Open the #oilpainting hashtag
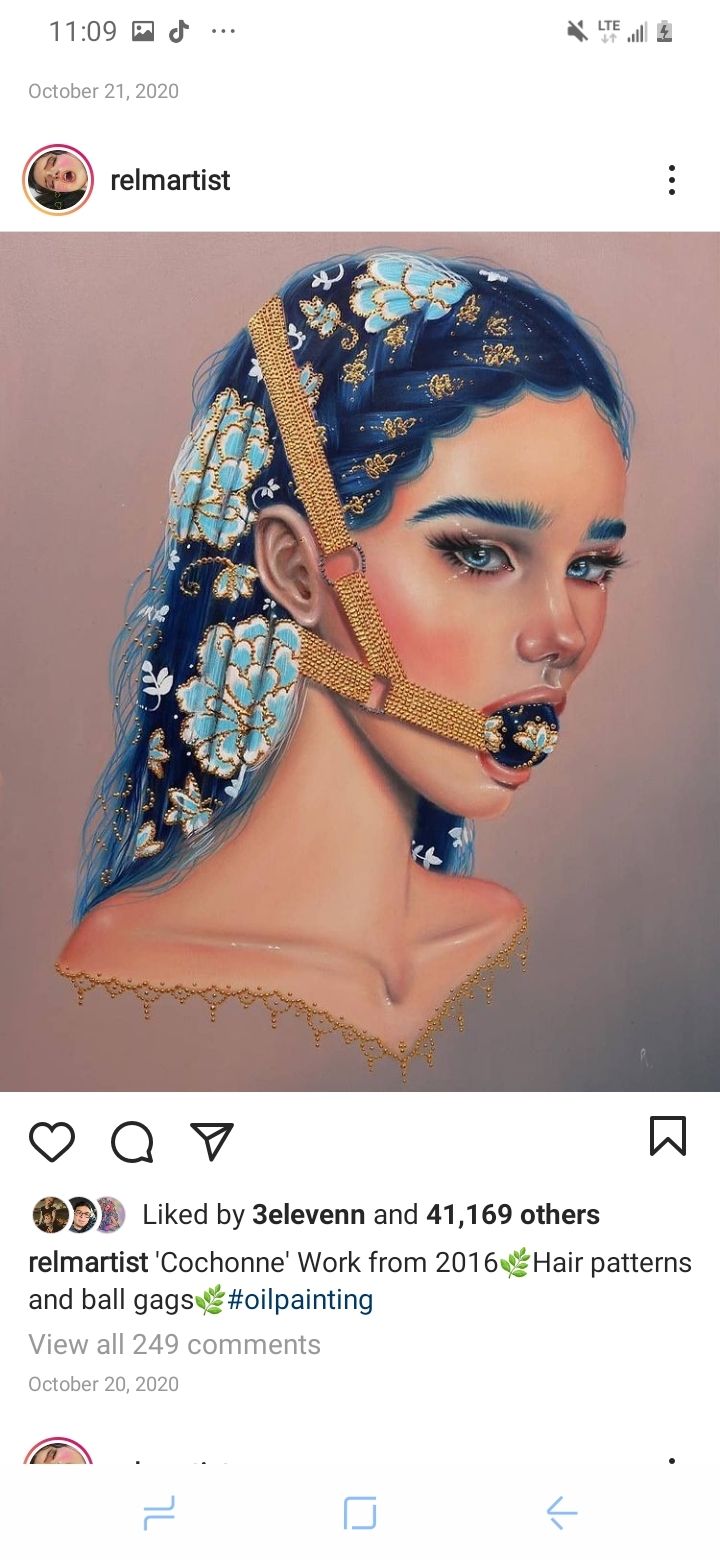The image size is (720, 1560). pyautogui.click(x=300, y=1300)
